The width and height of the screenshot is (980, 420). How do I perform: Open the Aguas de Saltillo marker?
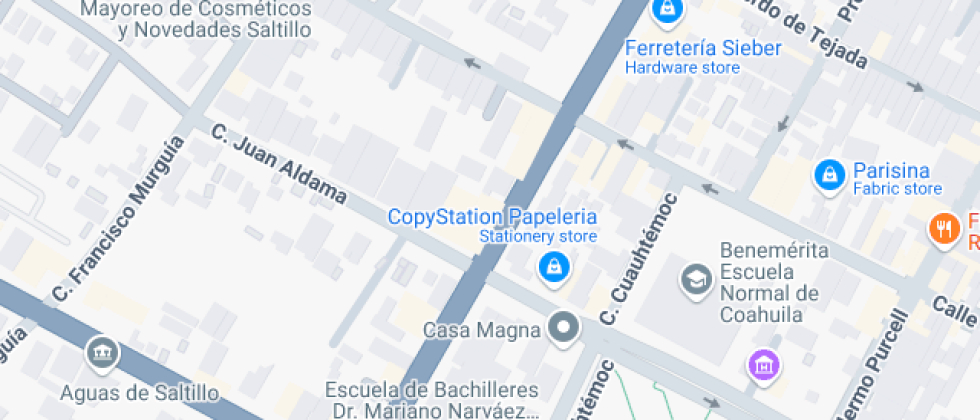pos(102,353)
